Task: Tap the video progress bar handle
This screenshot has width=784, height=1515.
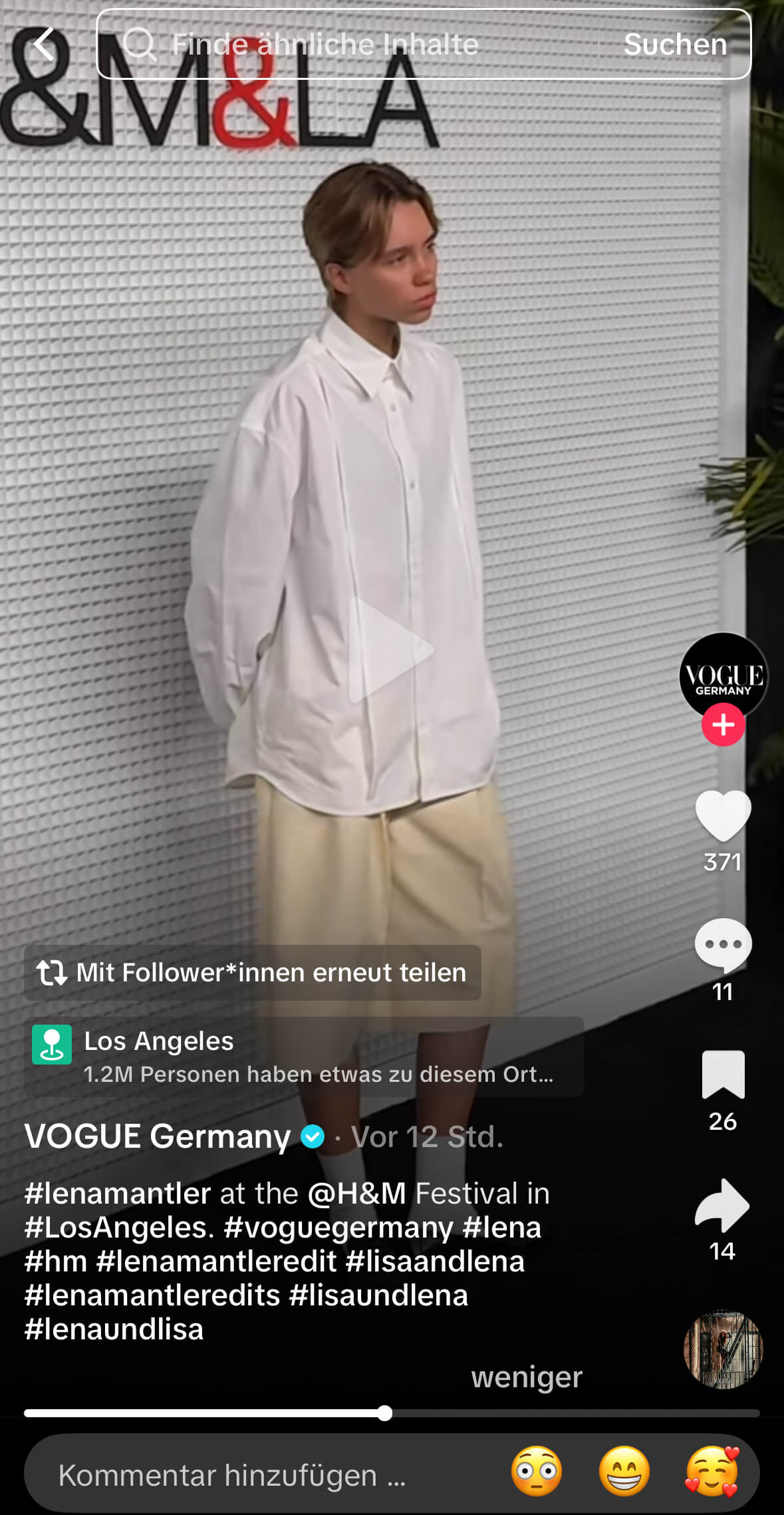Action: [384, 1413]
